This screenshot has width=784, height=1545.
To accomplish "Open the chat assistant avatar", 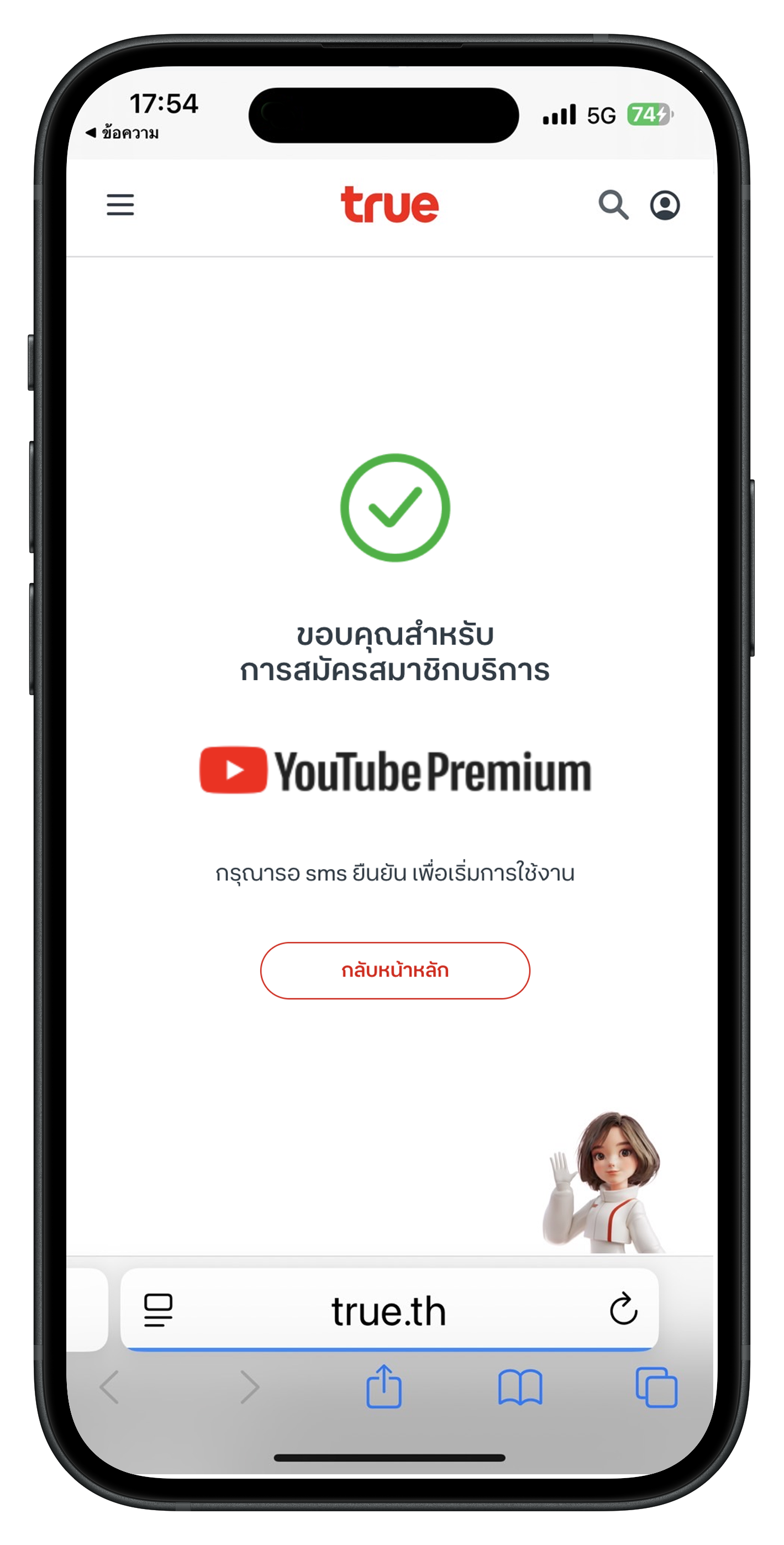I will [604, 1183].
